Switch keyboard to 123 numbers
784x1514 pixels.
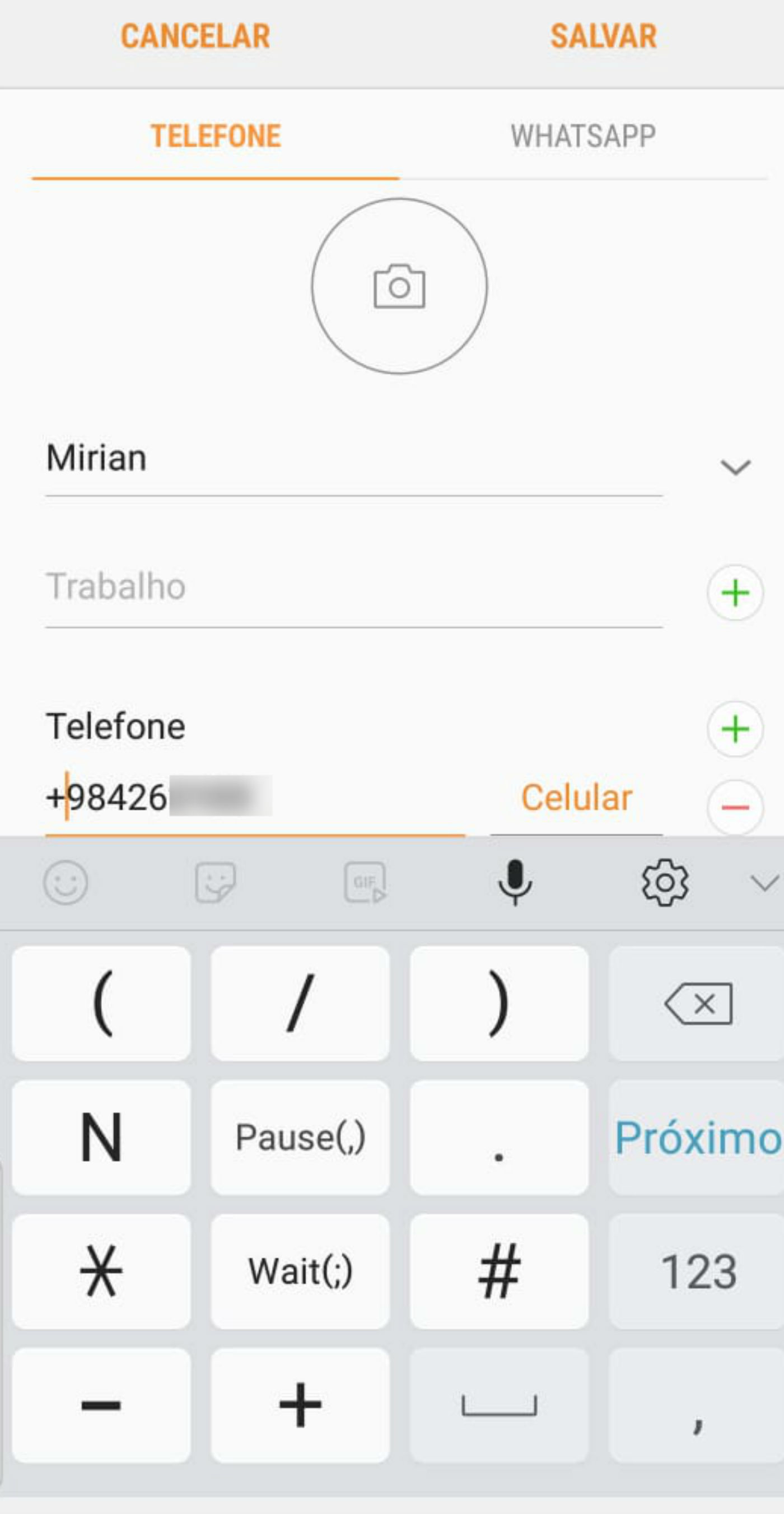point(697,1271)
